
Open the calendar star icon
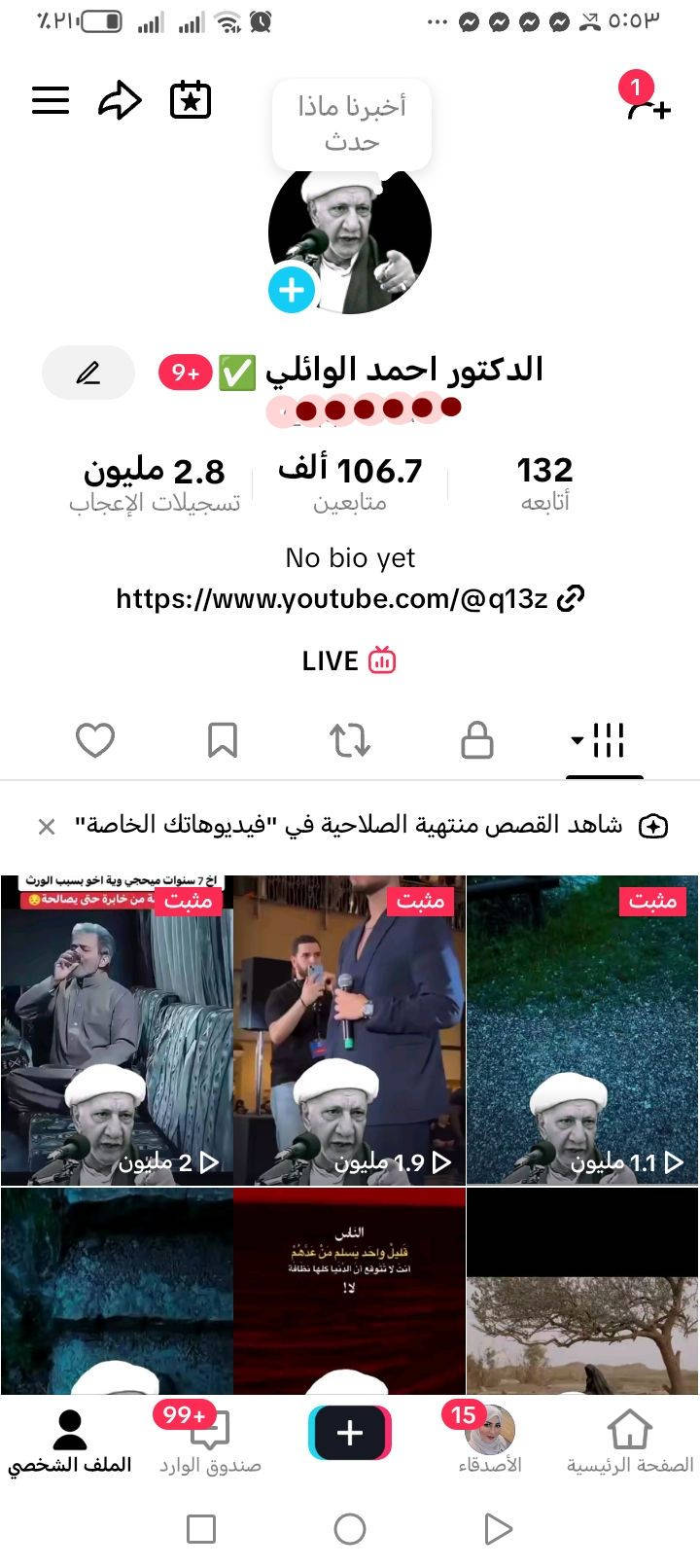tap(191, 100)
